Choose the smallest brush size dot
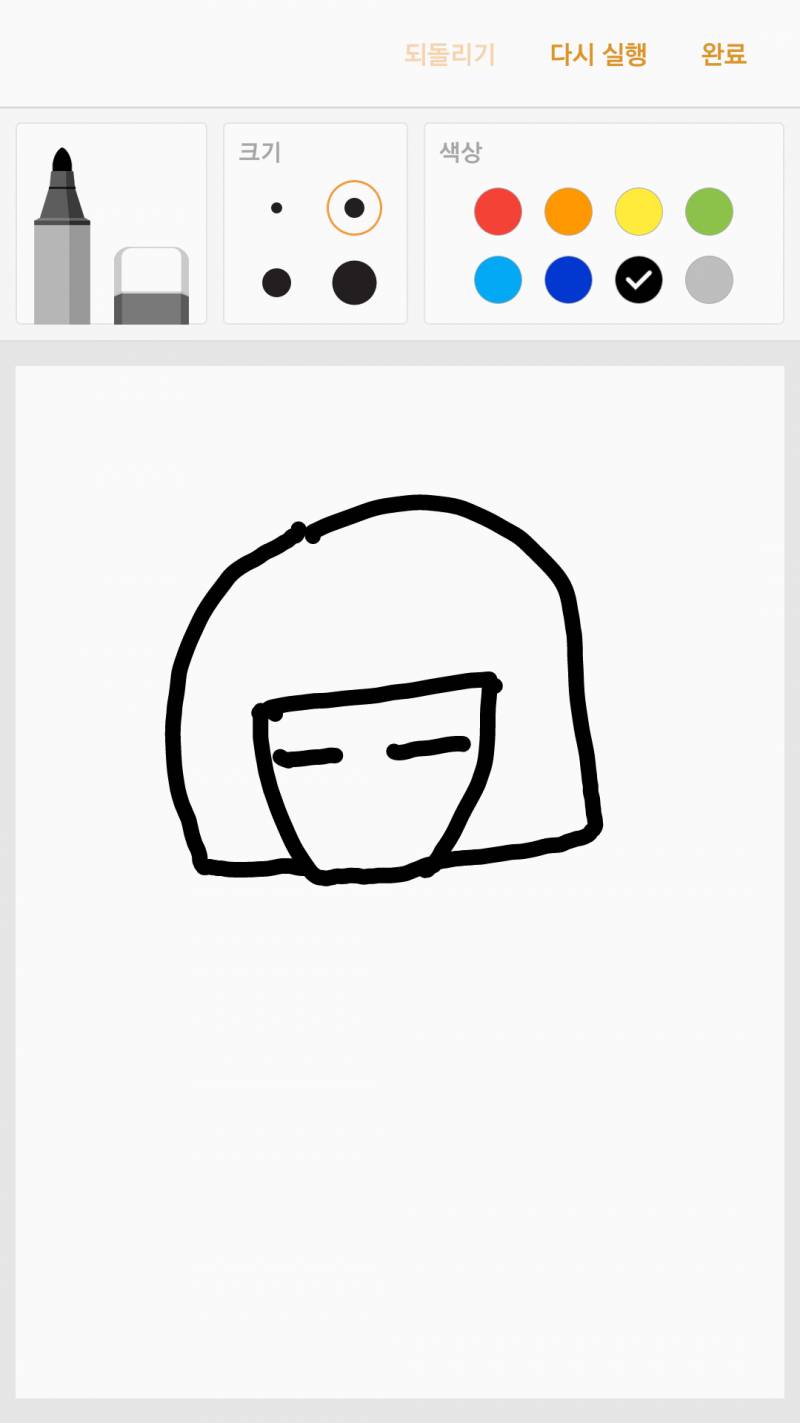The height and width of the screenshot is (1423, 800). [x=276, y=208]
